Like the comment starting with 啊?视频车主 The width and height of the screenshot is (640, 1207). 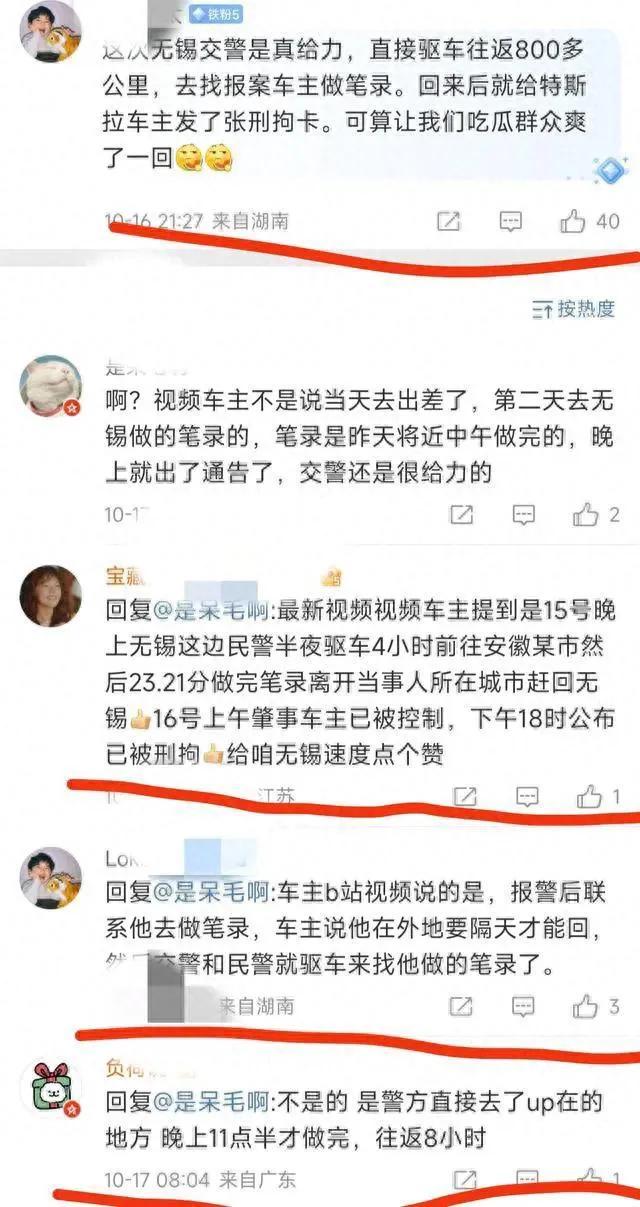[x=586, y=515]
